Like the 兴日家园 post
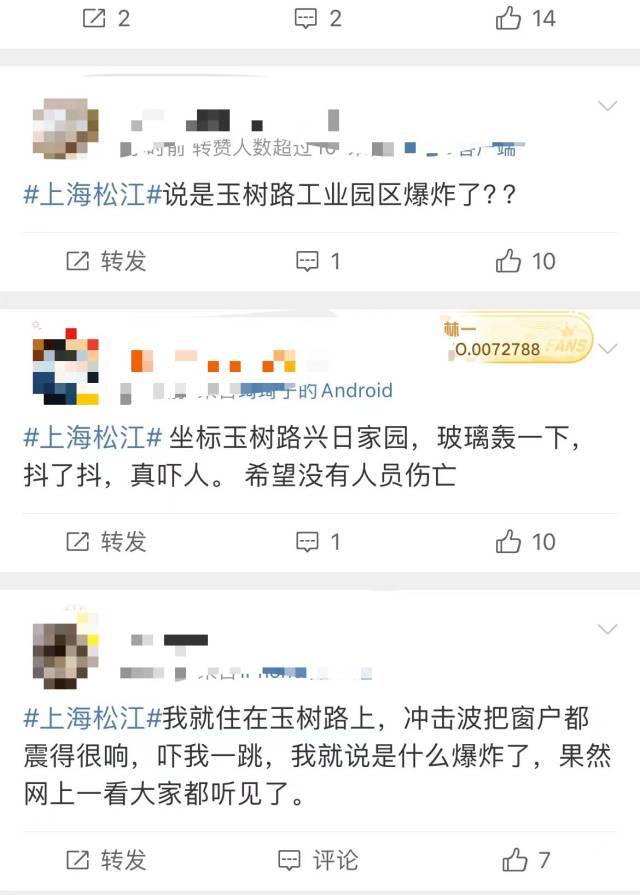 coord(526,542)
